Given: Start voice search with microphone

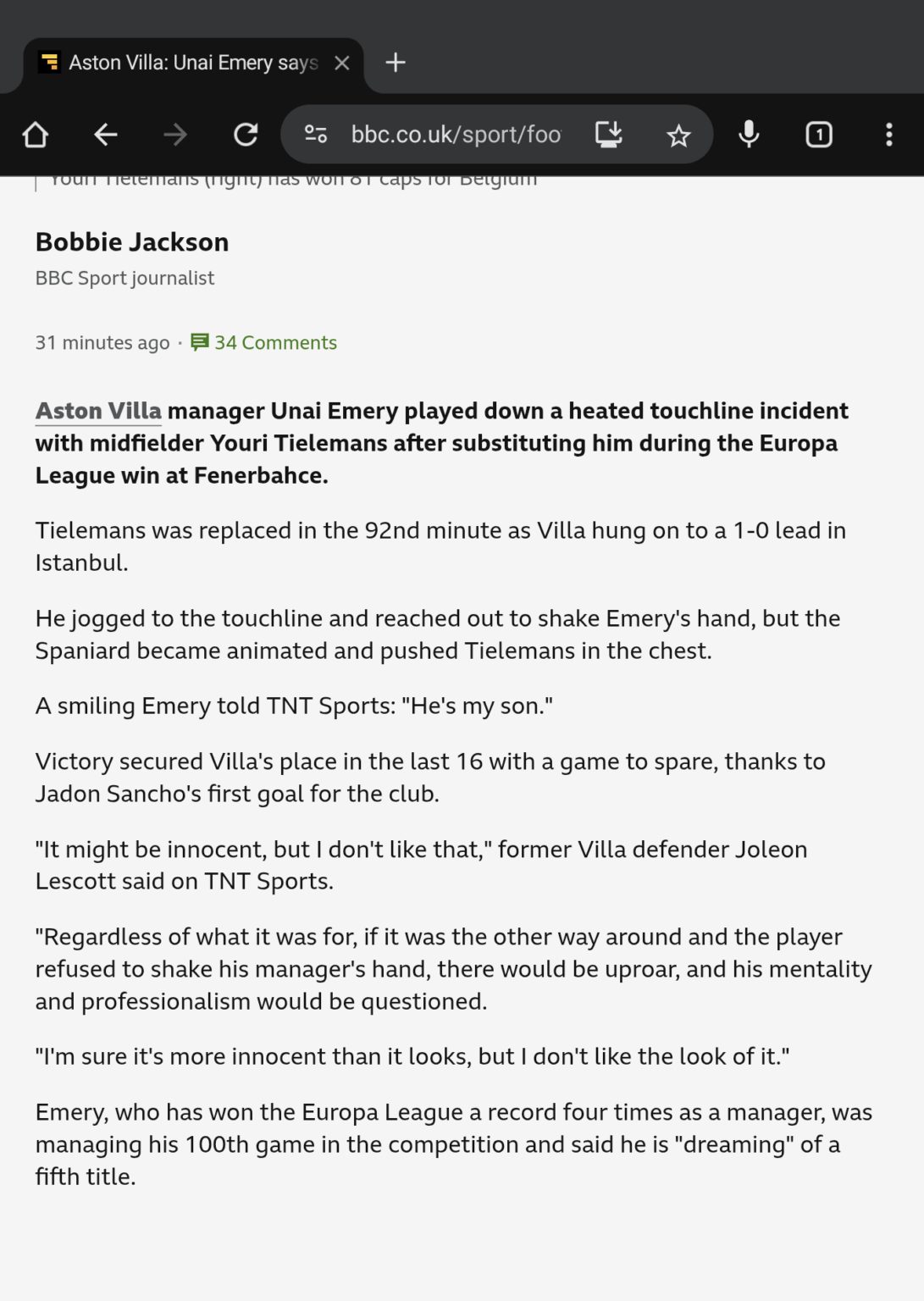Looking at the screenshot, I should coord(749,135).
